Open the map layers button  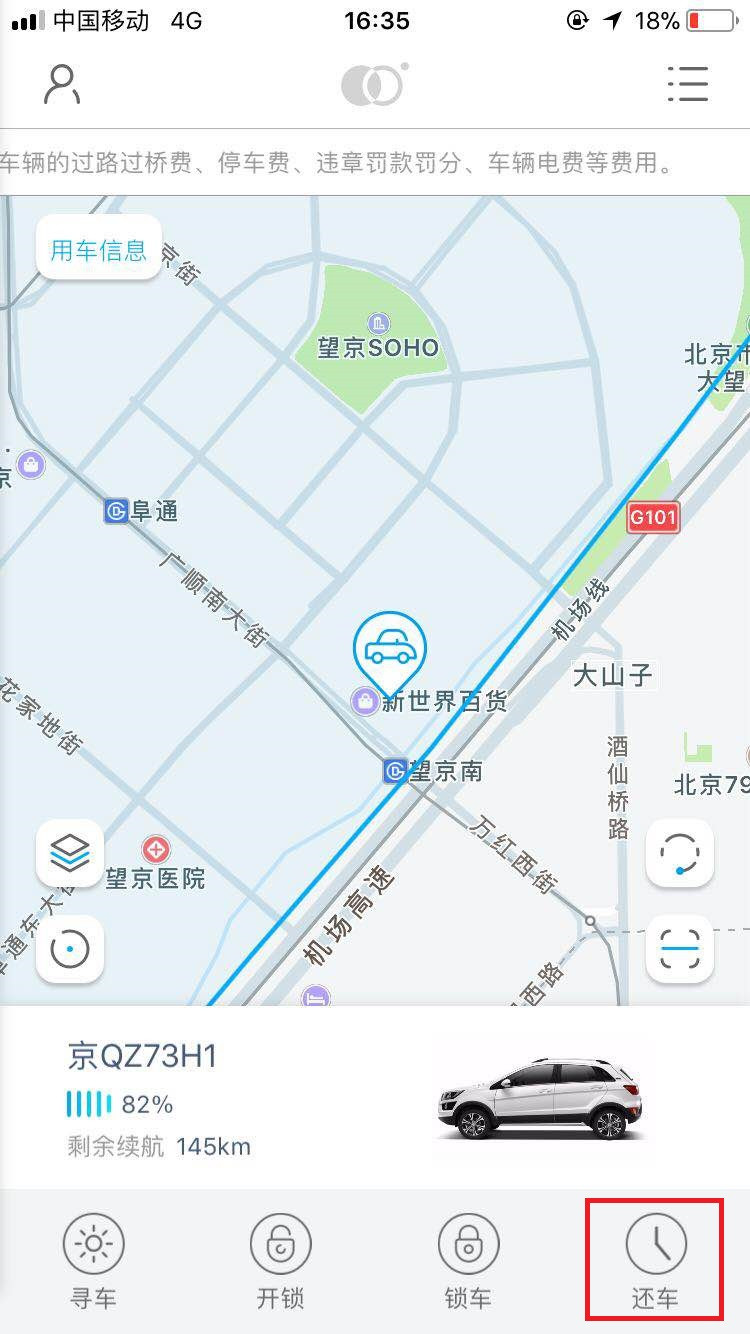pos(70,853)
